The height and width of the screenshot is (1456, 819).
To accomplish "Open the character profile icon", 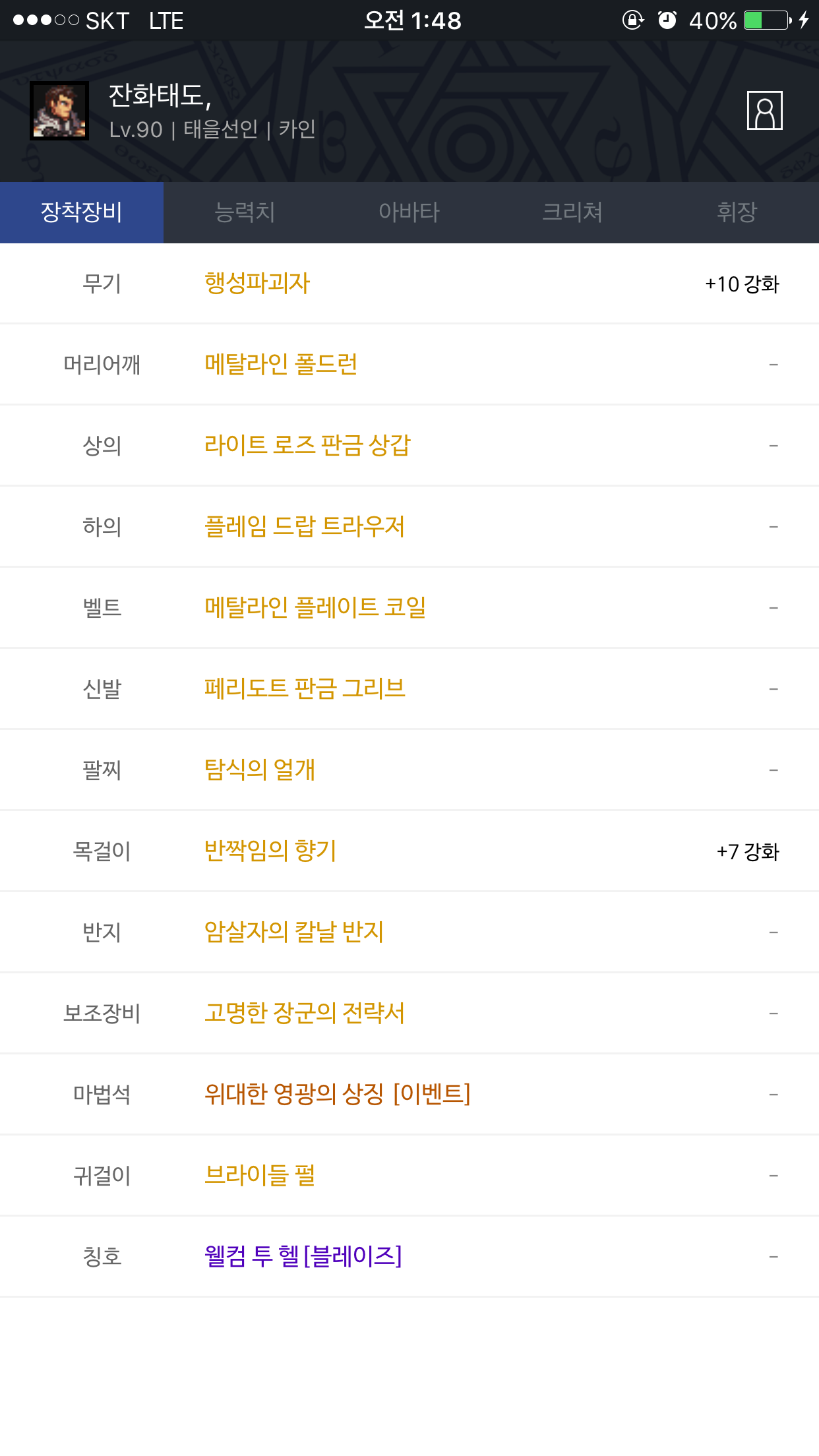I will 764,111.
